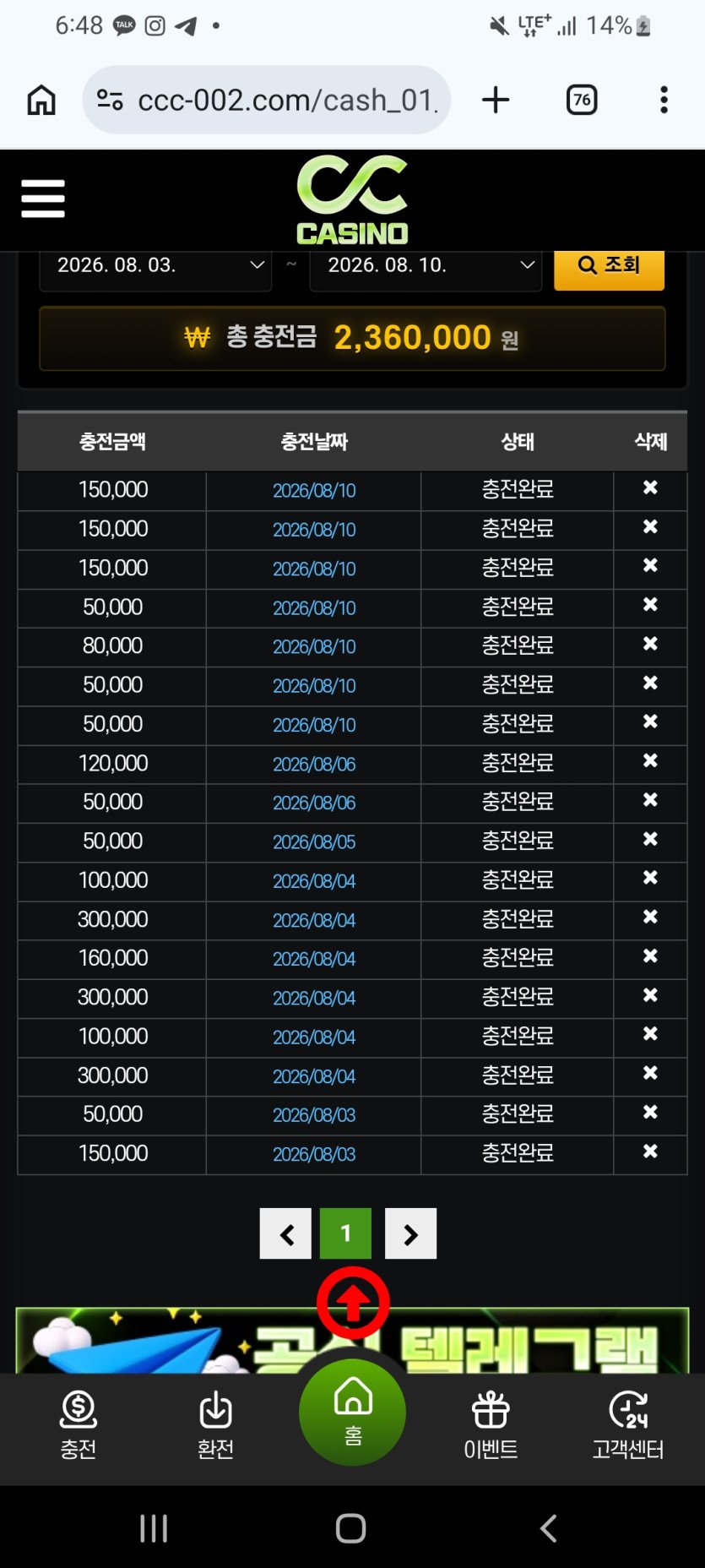
Task: Go to the previous page arrow
Action: tap(285, 1233)
